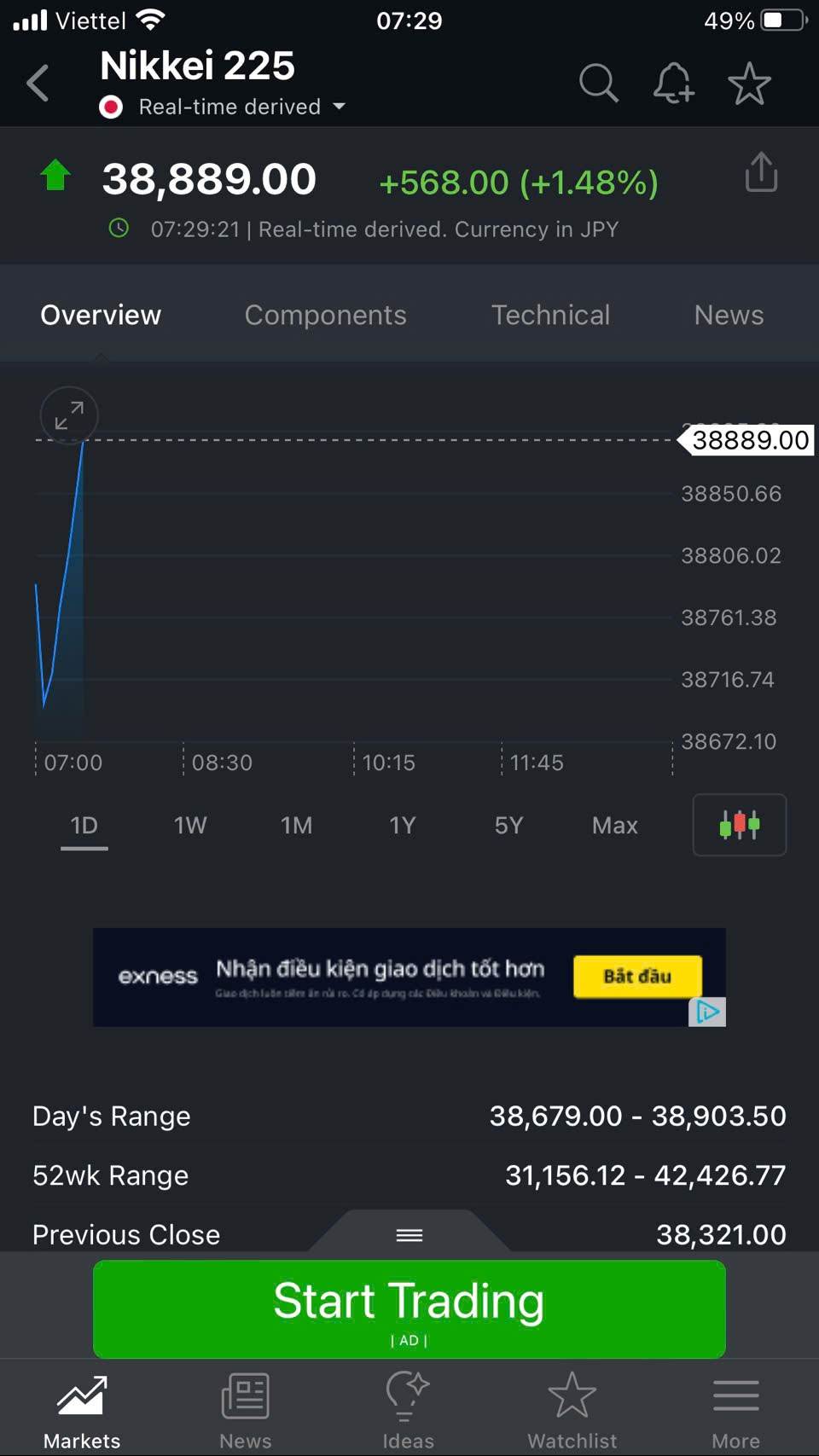Tap Start Trading button
The image size is (819, 1456).
pos(409,1308)
